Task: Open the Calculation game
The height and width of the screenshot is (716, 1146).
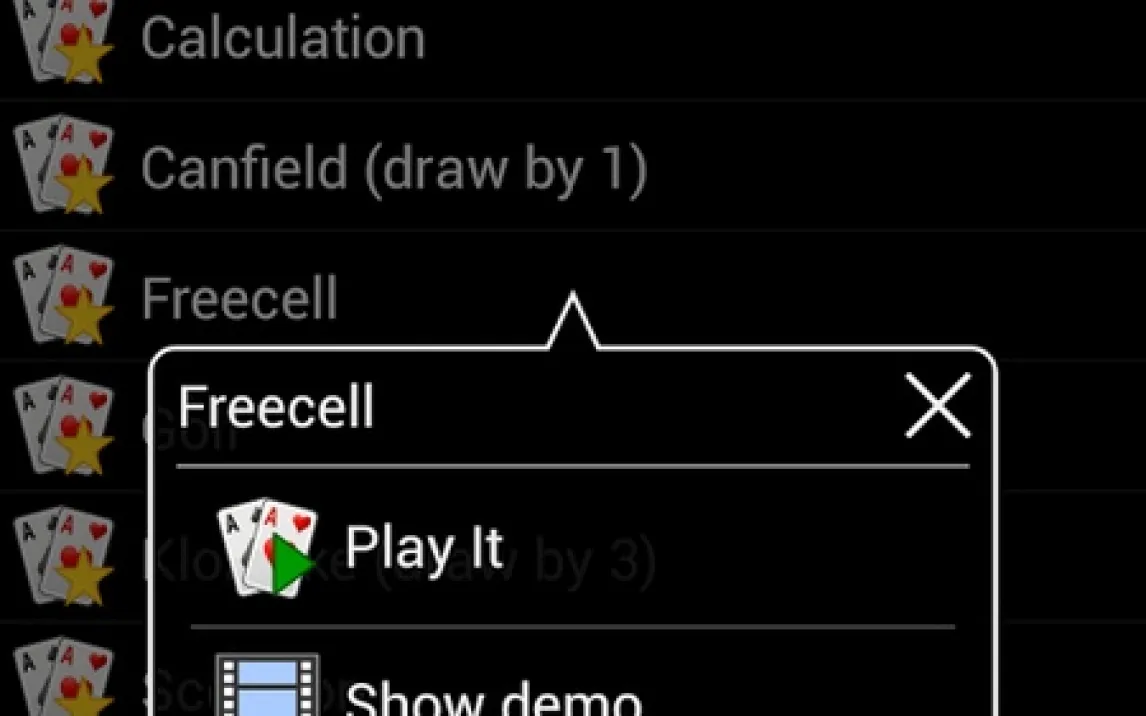Action: pos(283,40)
